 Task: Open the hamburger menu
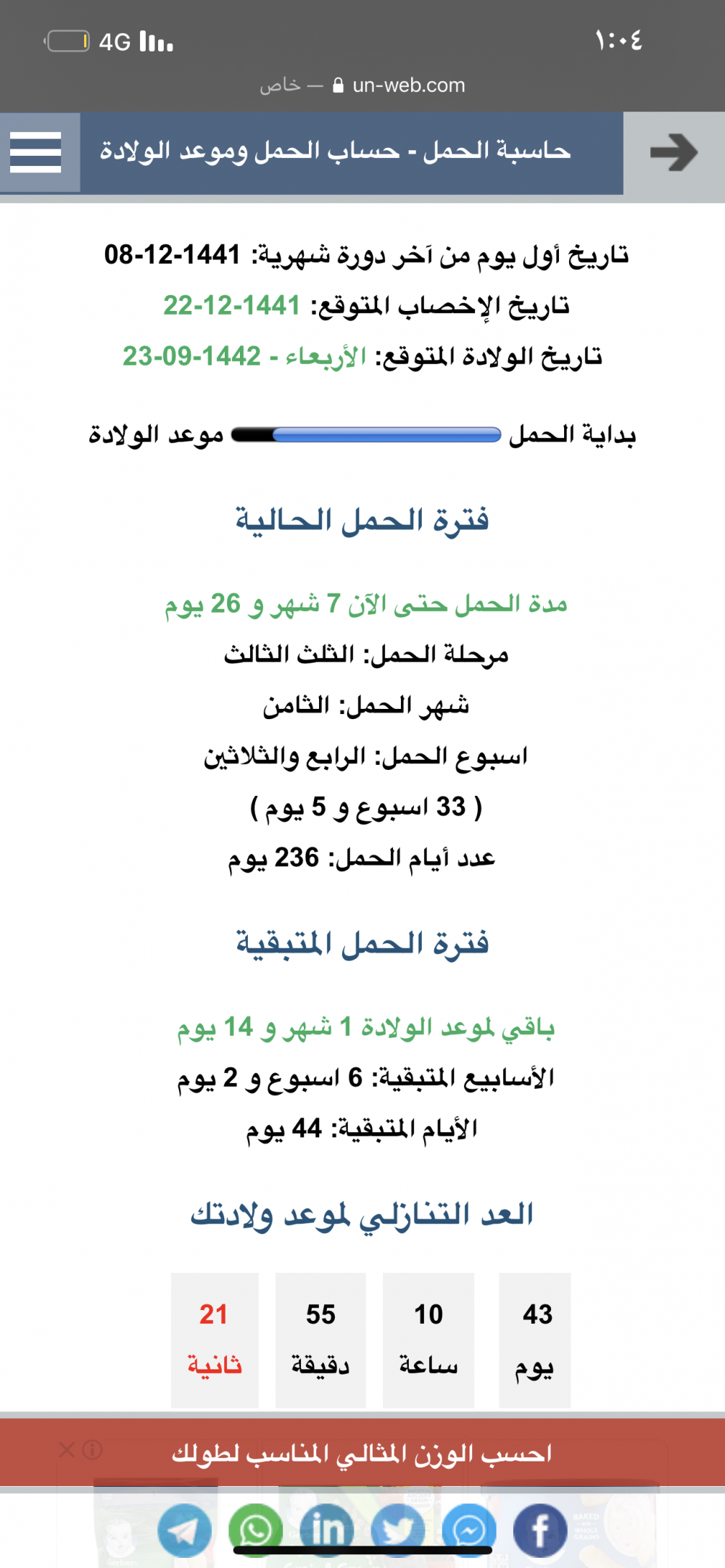pyautogui.click(x=36, y=152)
